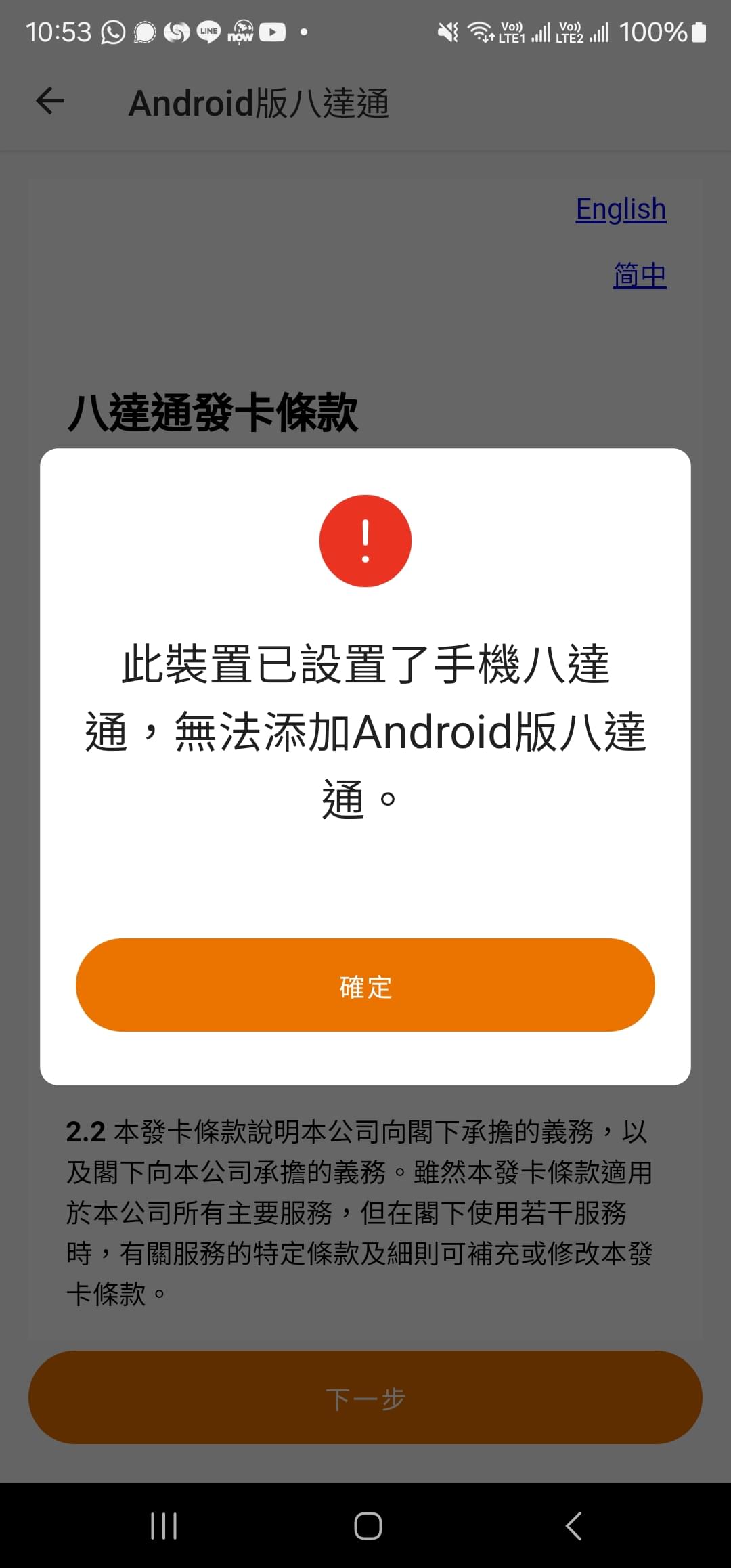Switch the page language to English
Viewport: 731px width, 1568px height.
[x=620, y=209]
